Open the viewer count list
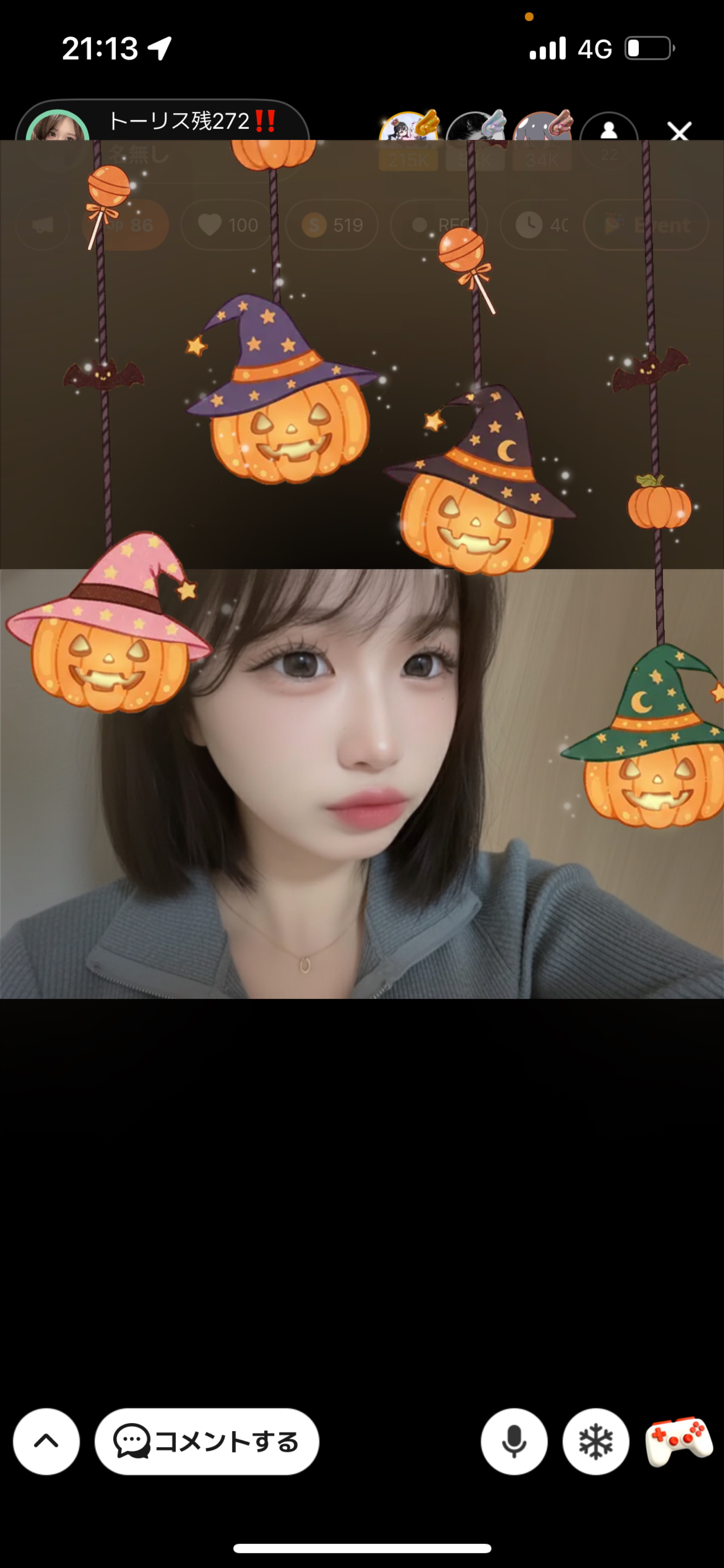724x1568 pixels. click(x=608, y=137)
